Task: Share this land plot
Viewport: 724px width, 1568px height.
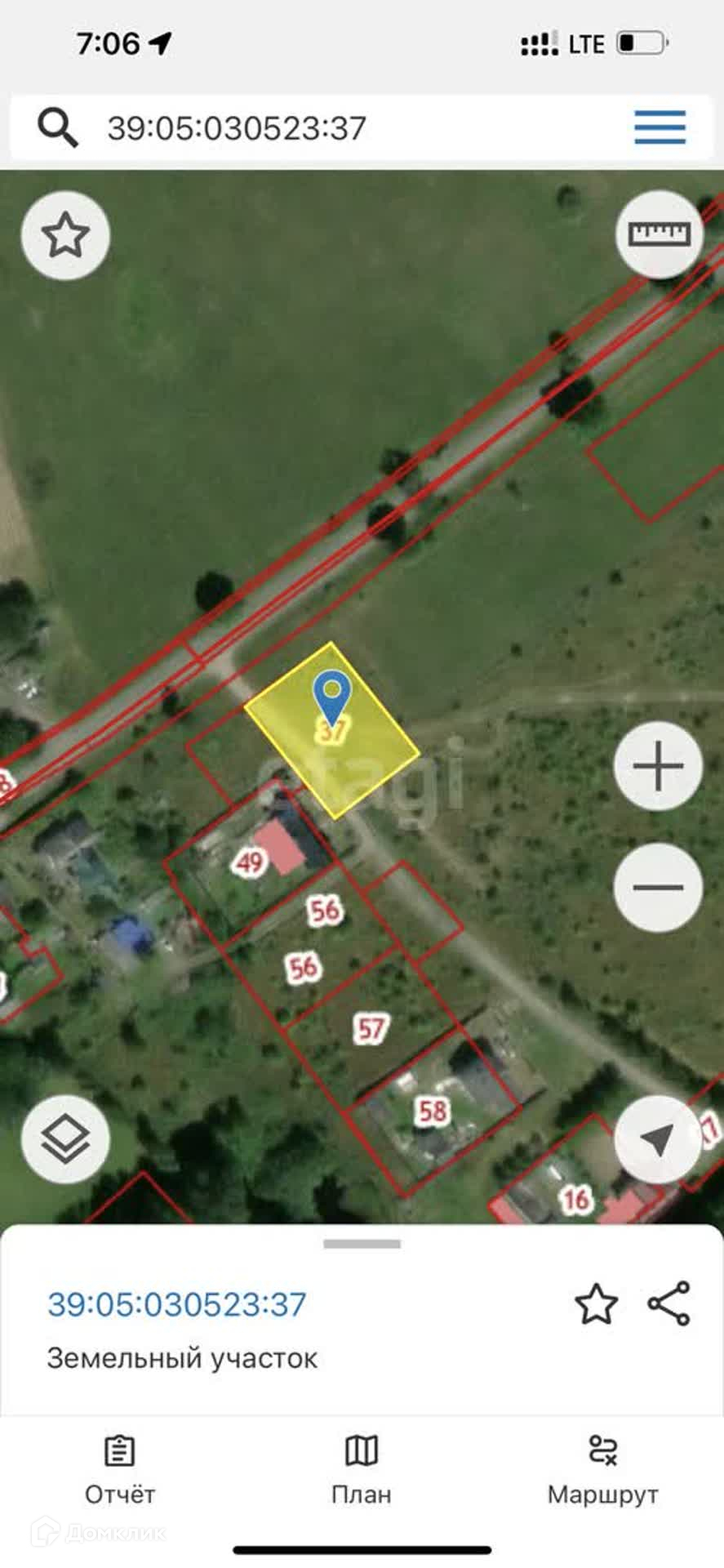Action: [x=669, y=1304]
